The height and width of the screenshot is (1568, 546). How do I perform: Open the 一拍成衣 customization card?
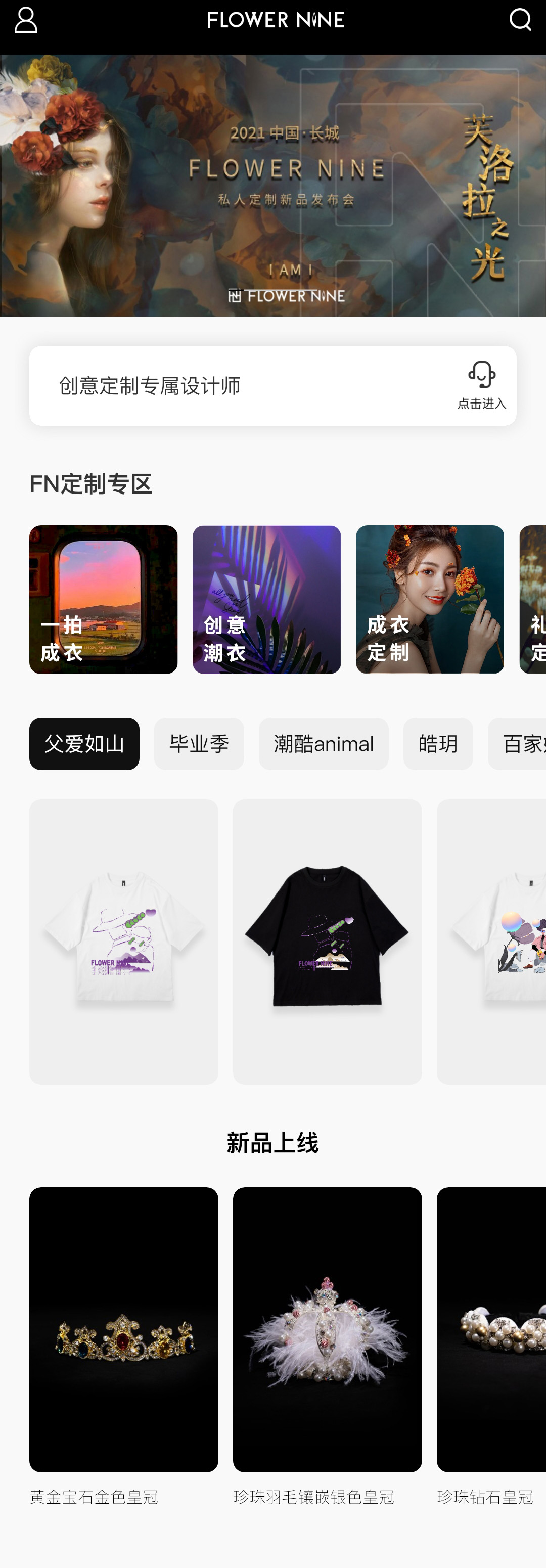104,599
